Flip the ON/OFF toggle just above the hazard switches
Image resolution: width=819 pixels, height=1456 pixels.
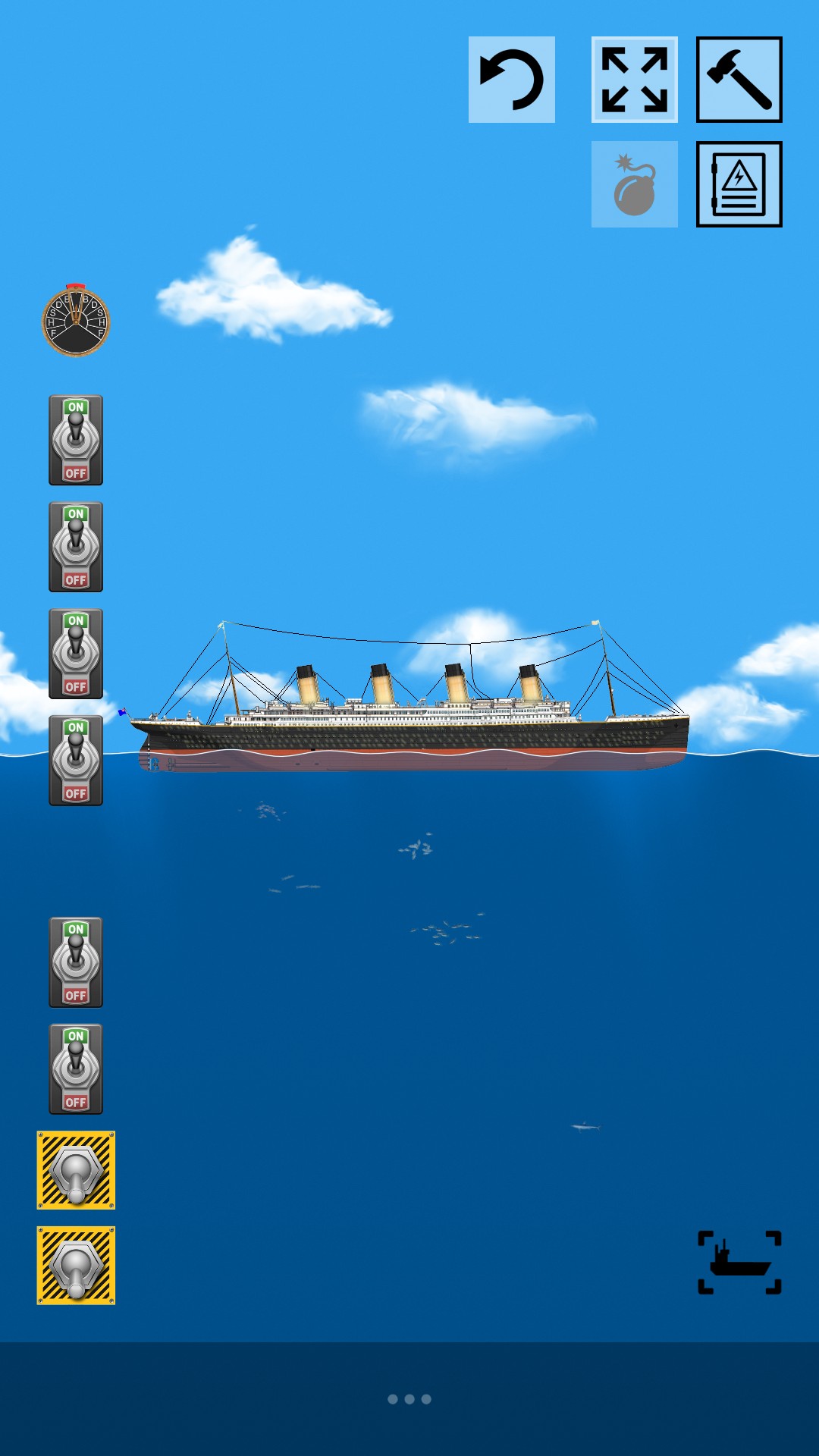click(x=76, y=1069)
